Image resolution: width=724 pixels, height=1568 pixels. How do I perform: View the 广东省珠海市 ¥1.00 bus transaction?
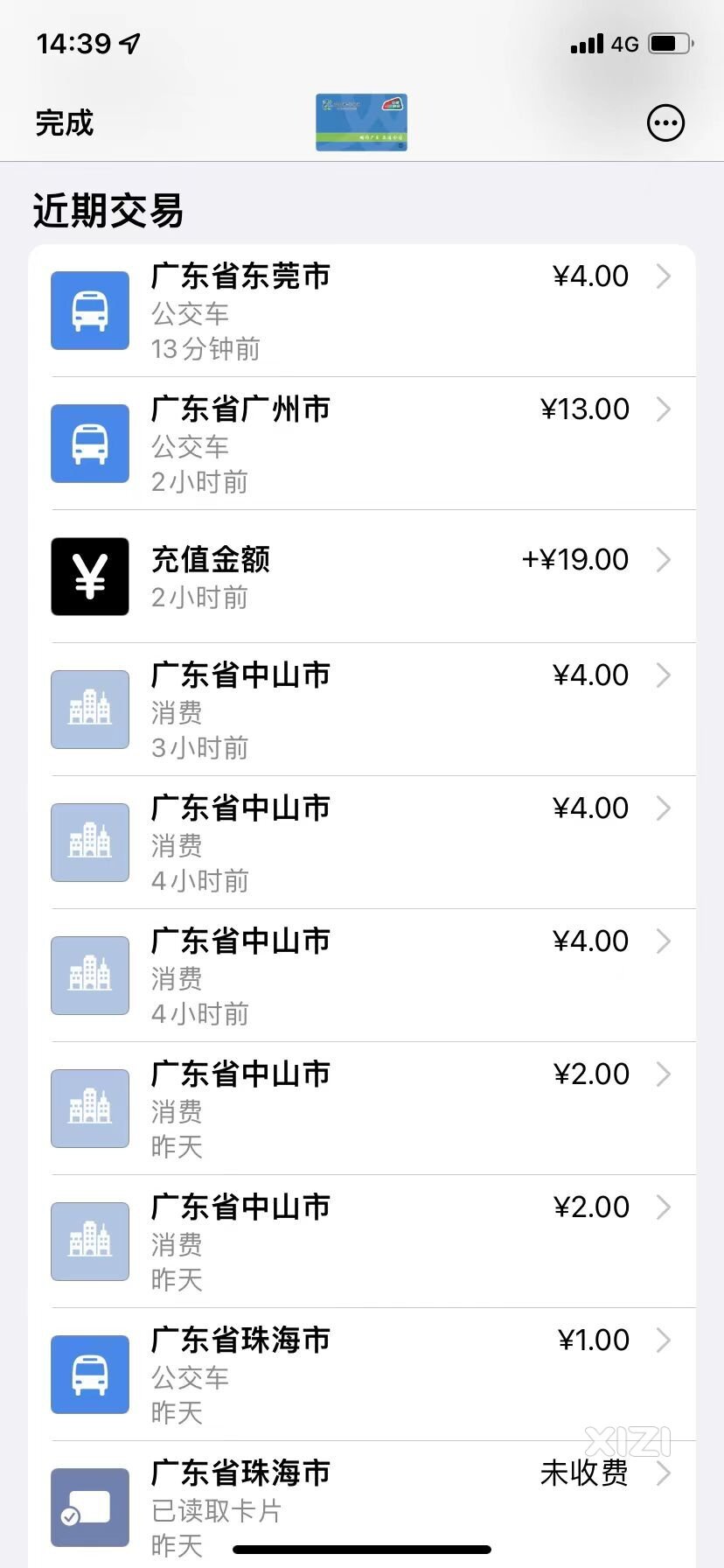[362, 1375]
